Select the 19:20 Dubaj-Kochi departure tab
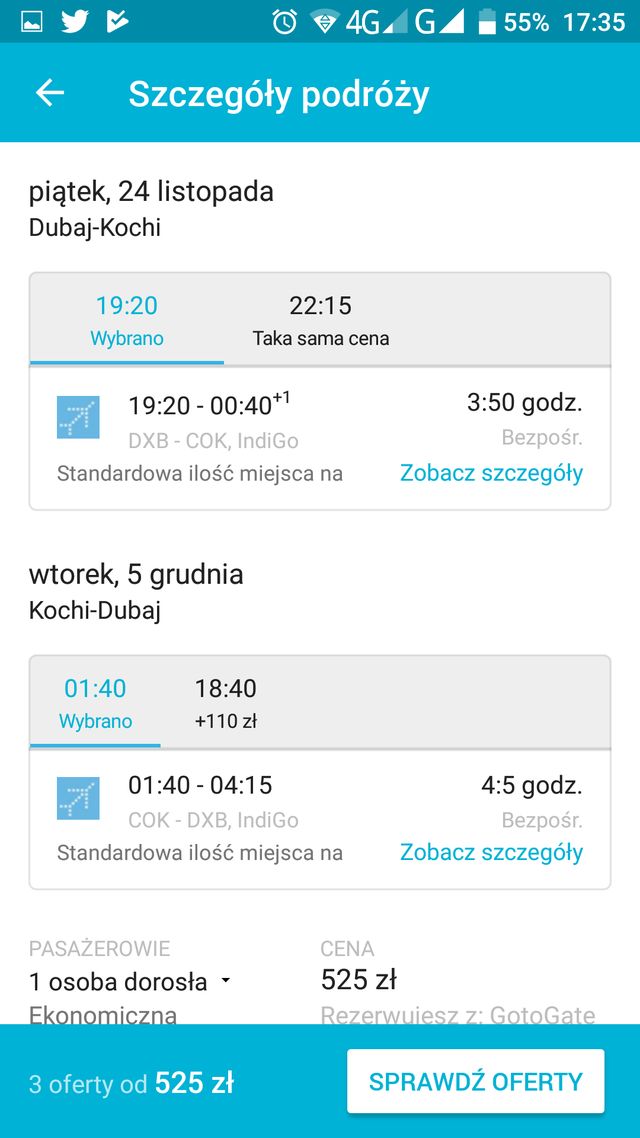 (x=127, y=319)
